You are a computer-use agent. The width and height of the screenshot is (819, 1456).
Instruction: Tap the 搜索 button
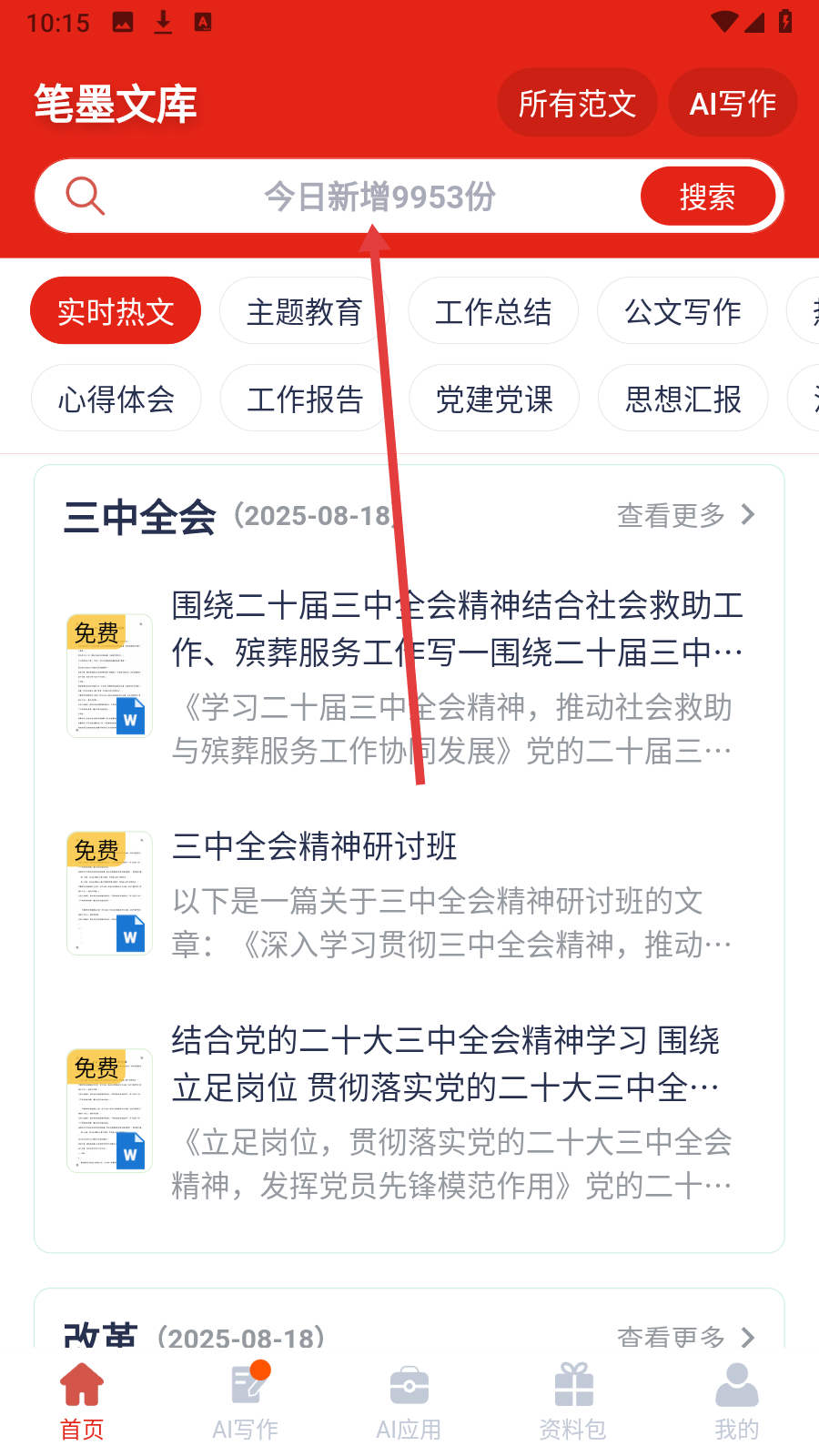point(707,197)
